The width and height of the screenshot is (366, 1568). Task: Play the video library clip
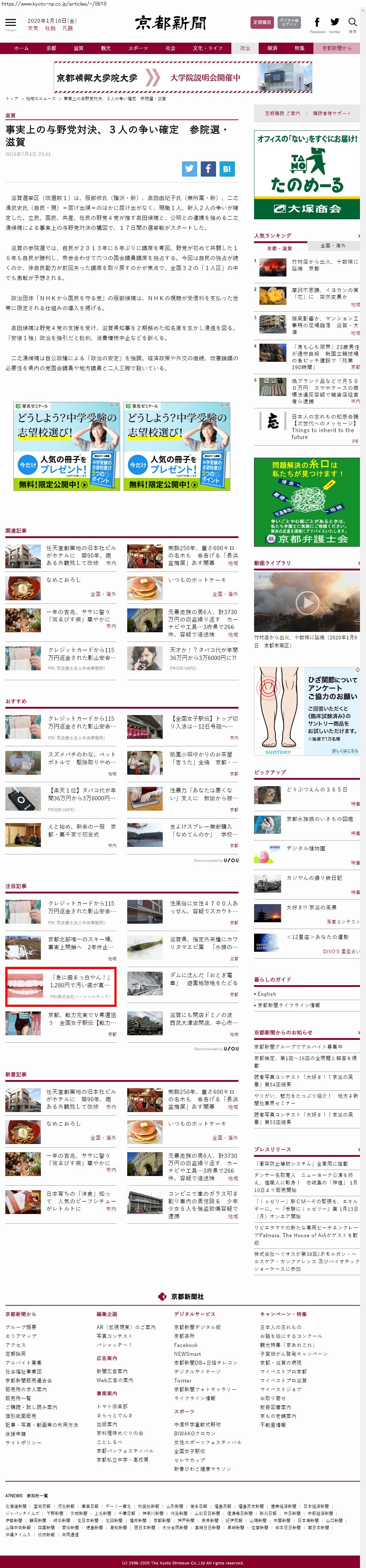coord(307,603)
